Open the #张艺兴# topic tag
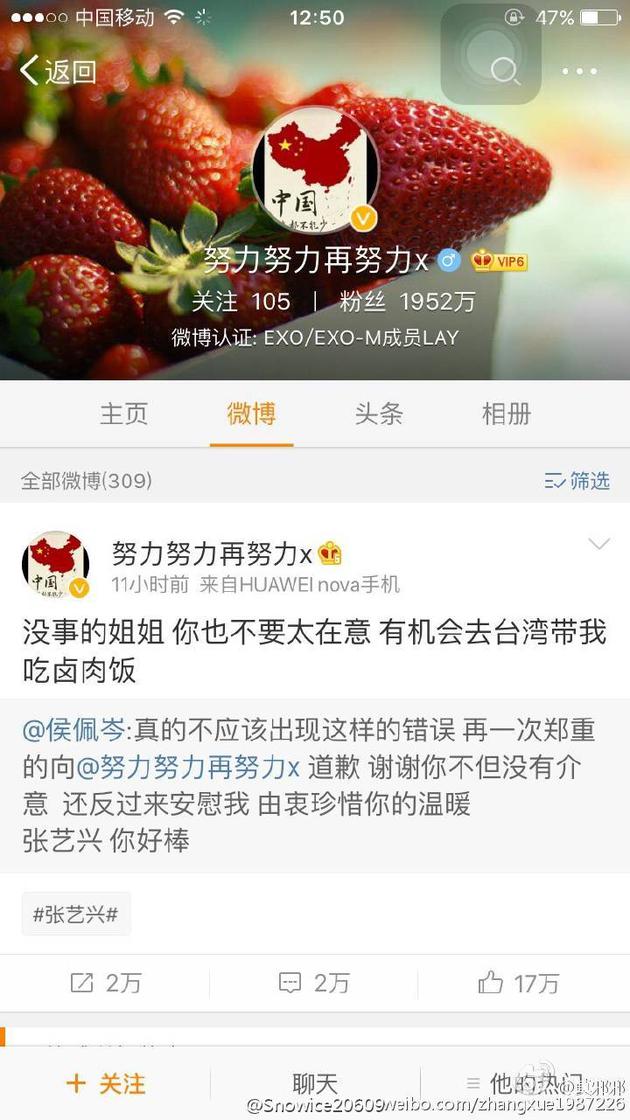This screenshot has width=630, height=1120. (76, 914)
